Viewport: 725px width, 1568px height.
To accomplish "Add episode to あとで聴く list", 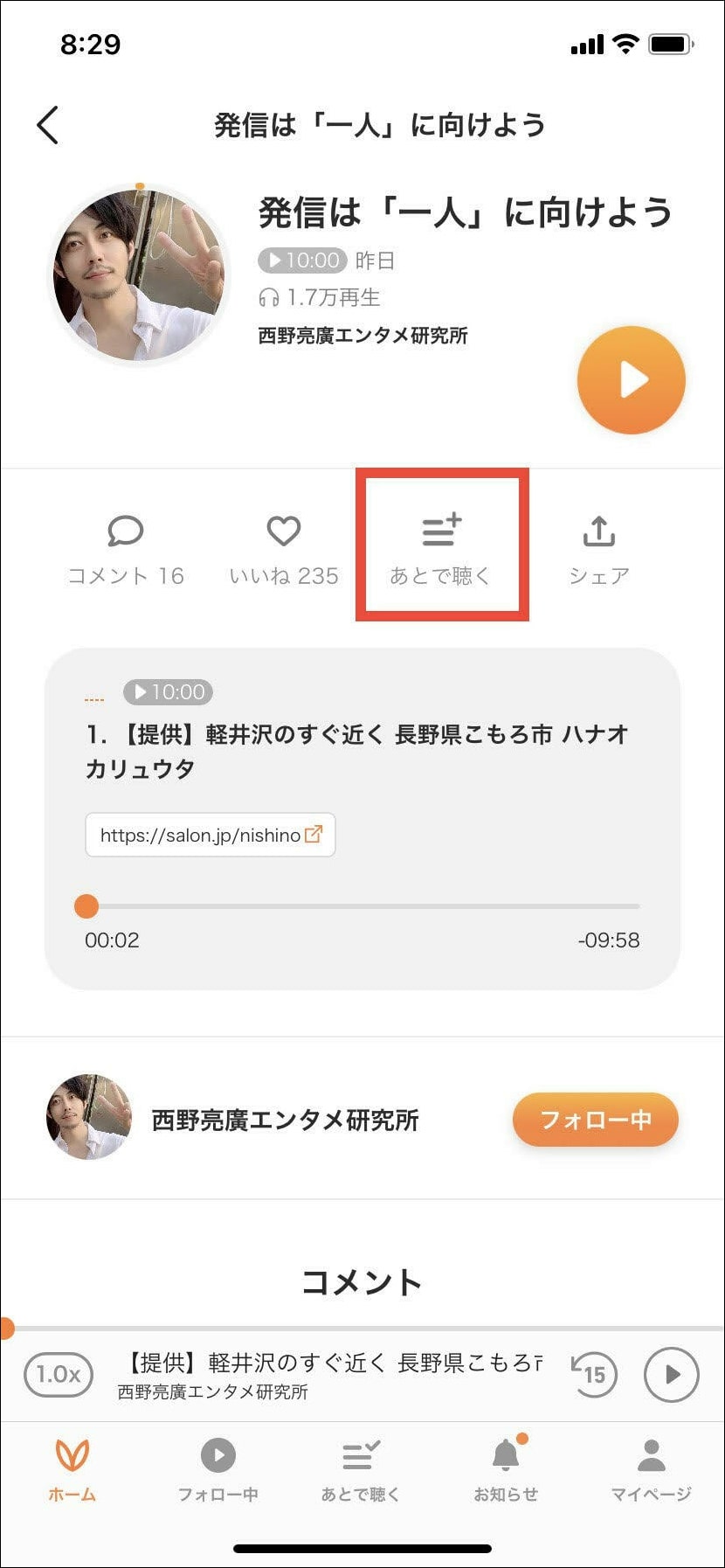I will pyautogui.click(x=441, y=548).
